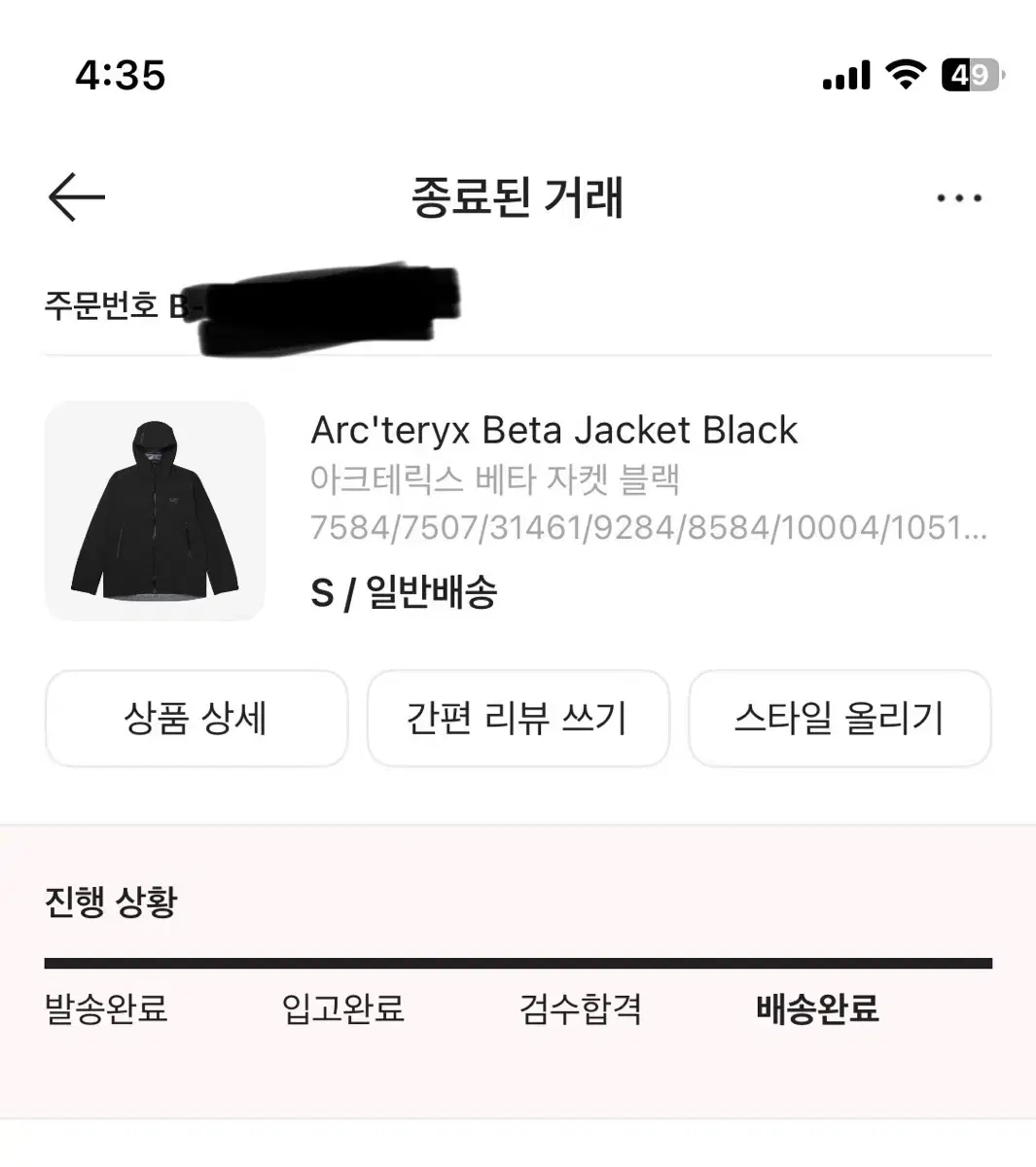Tap the bold 배송완료 status label
The width and height of the screenshot is (1036, 1167).
click(817, 1009)
